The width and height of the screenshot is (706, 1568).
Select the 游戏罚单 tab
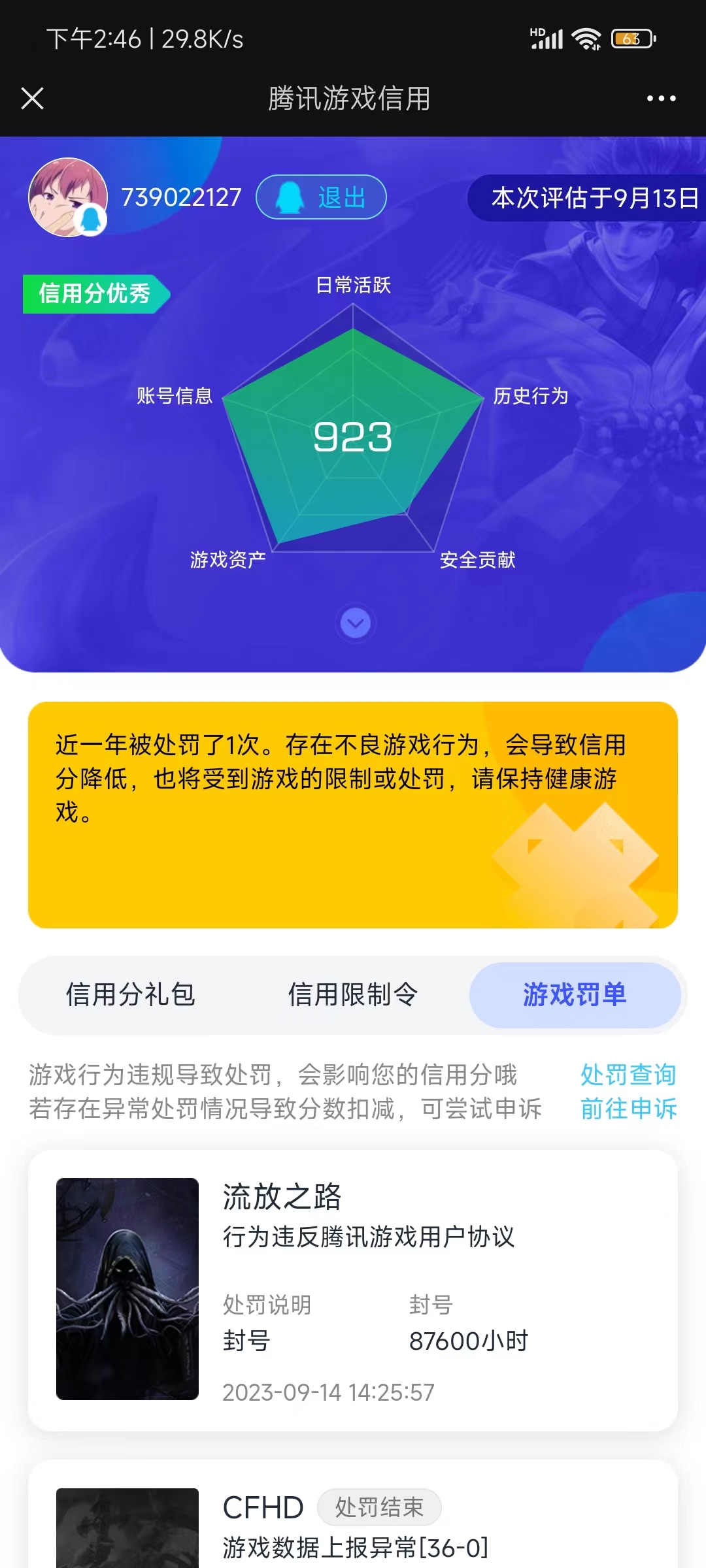(x=575, y=994)
